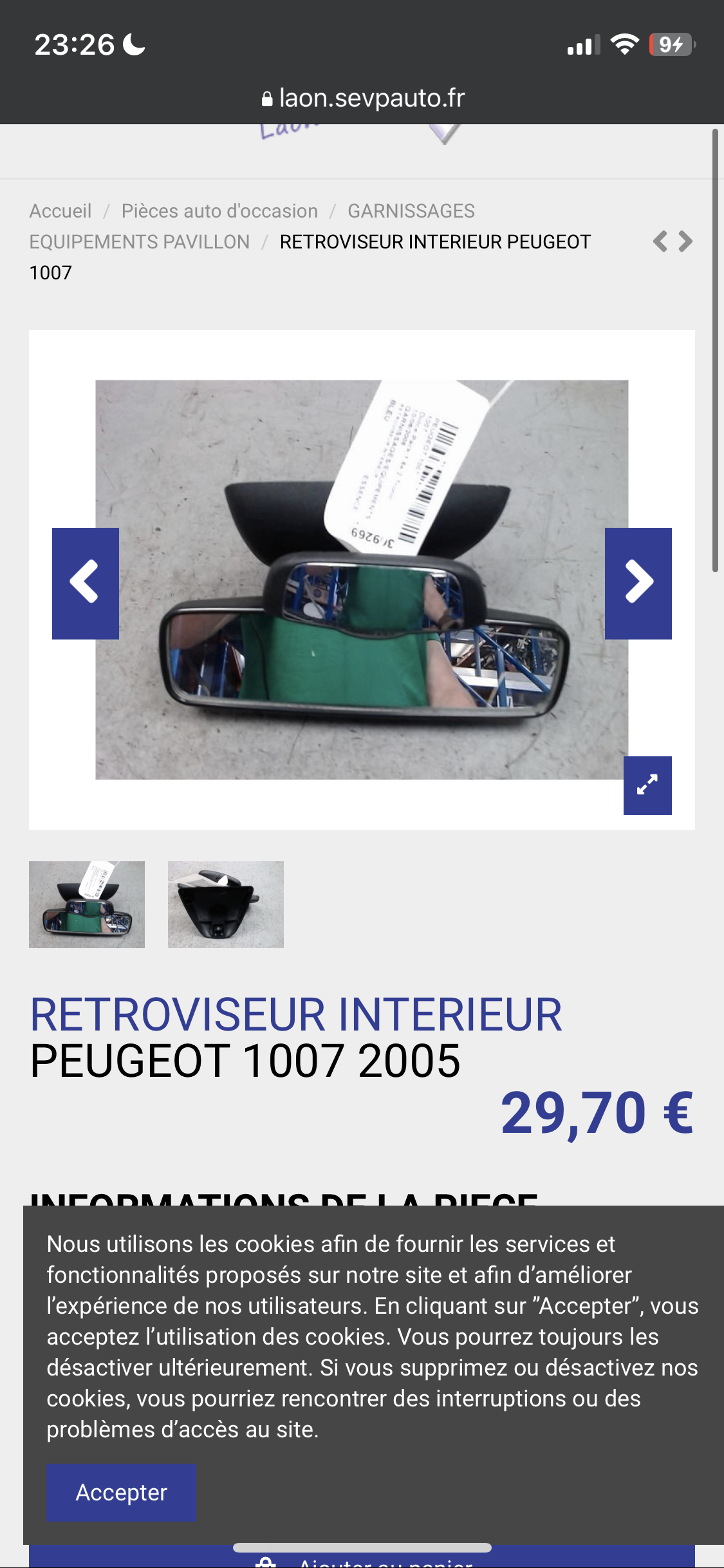The image size is (724, 1568).
Task: Go to the previous product with the left chevron
Action: [x=660, y=242]
